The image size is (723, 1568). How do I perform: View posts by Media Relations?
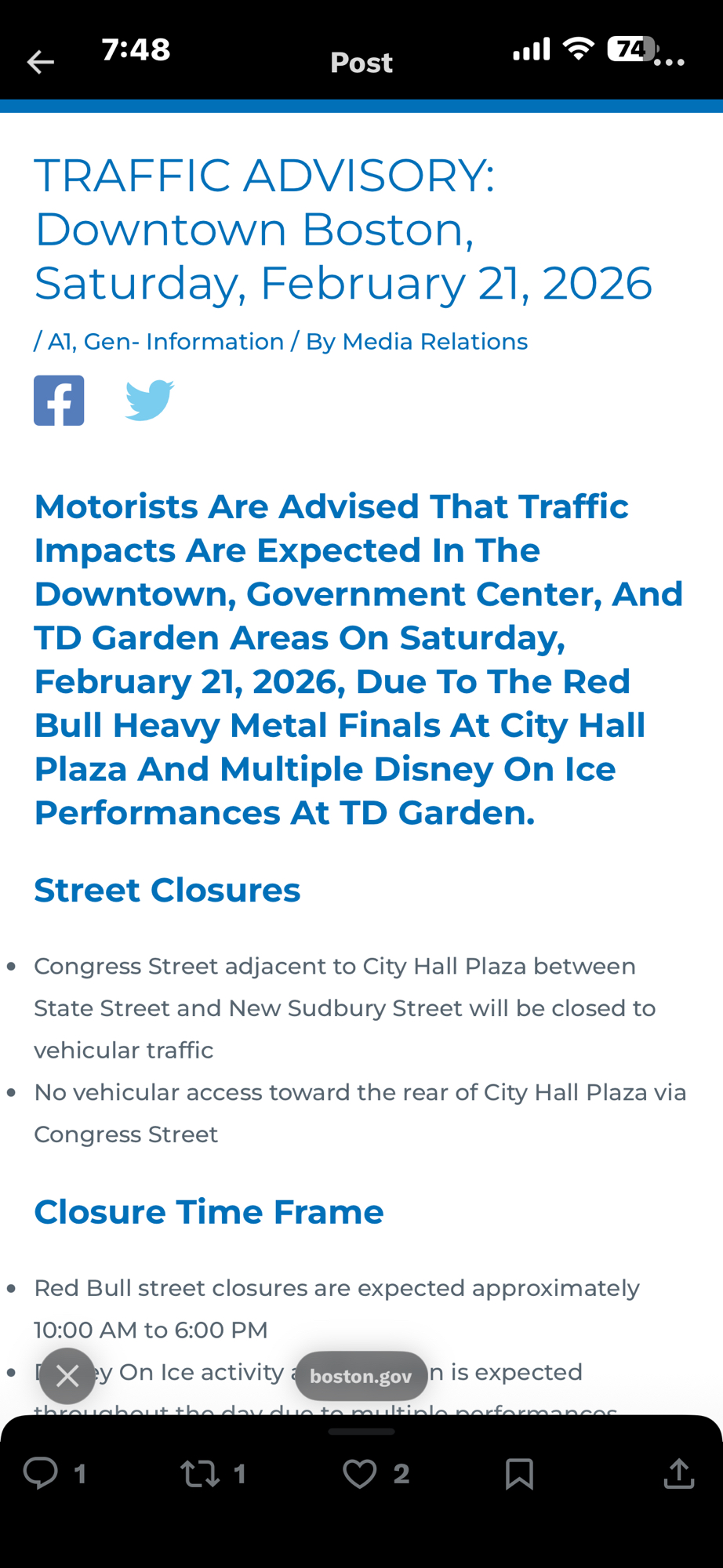pos(434,342)
